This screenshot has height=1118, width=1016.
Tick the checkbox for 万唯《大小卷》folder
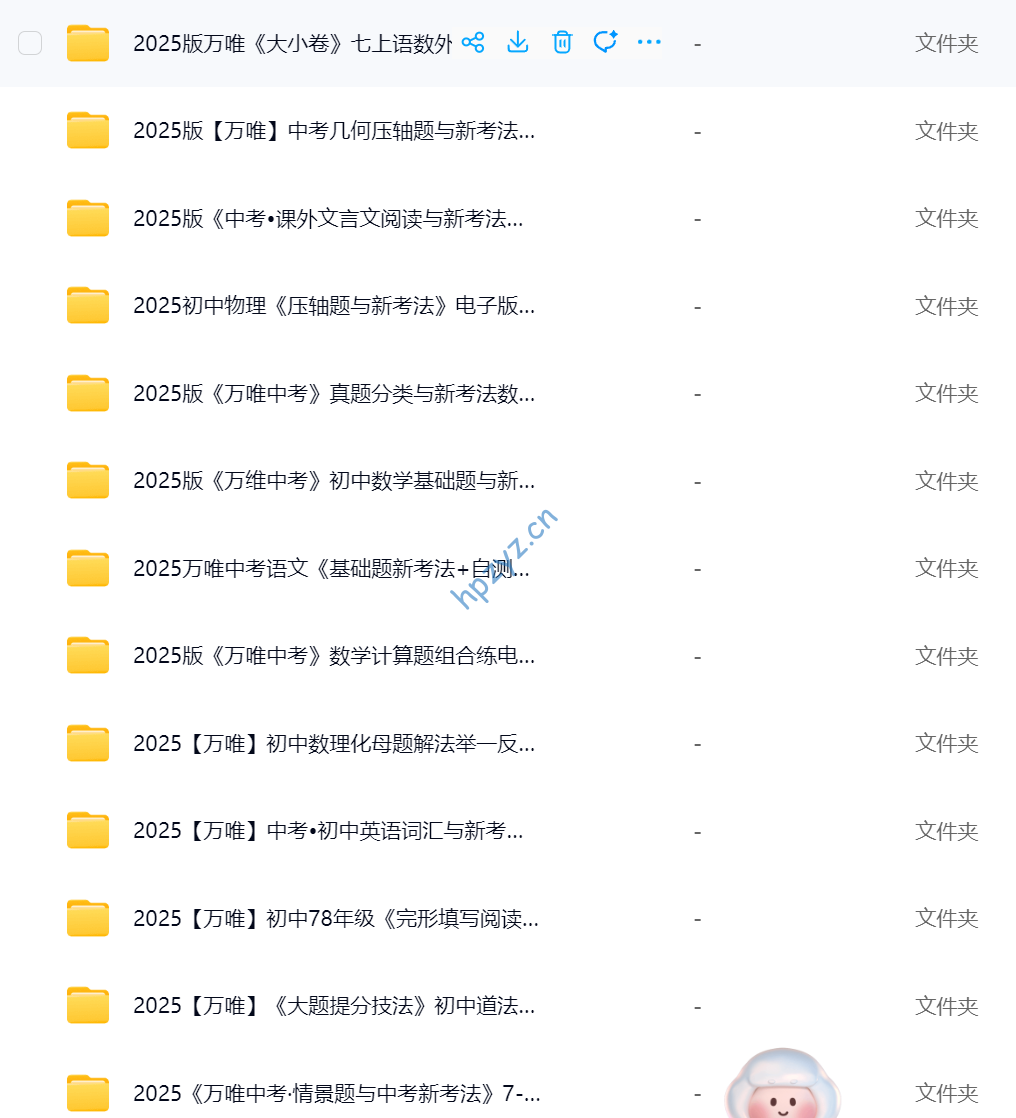click(30, 43)
